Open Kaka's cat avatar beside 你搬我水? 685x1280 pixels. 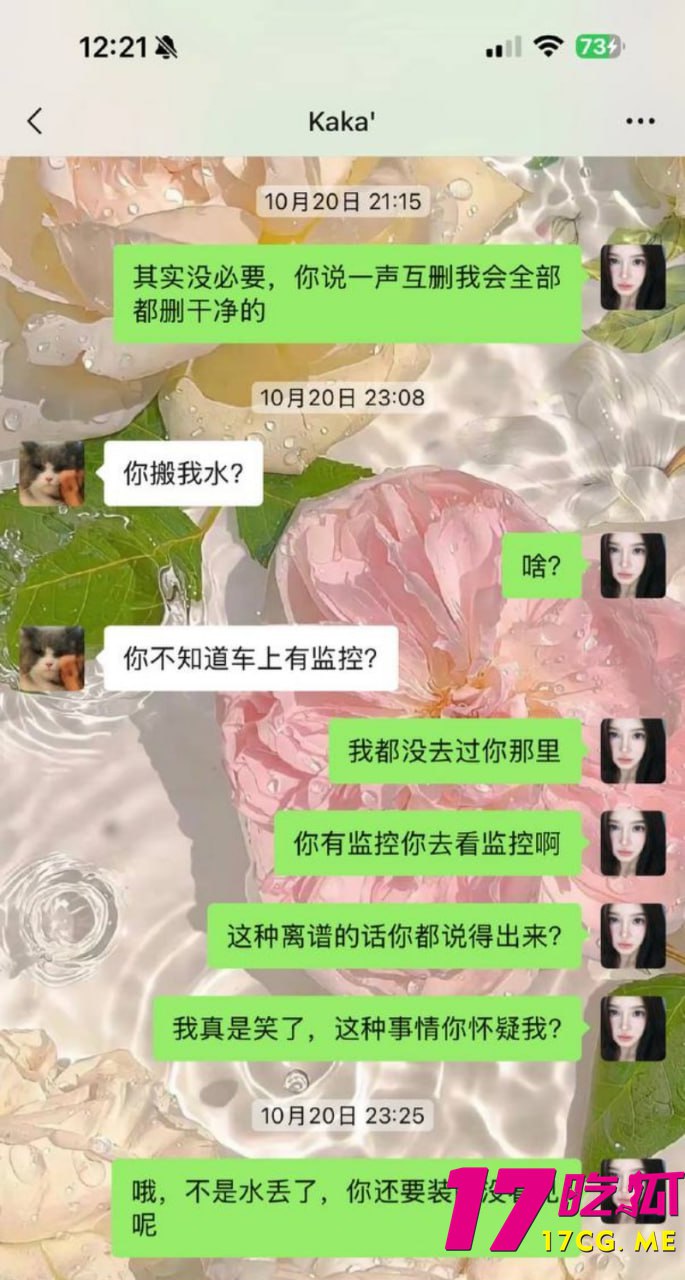(52, 473)
